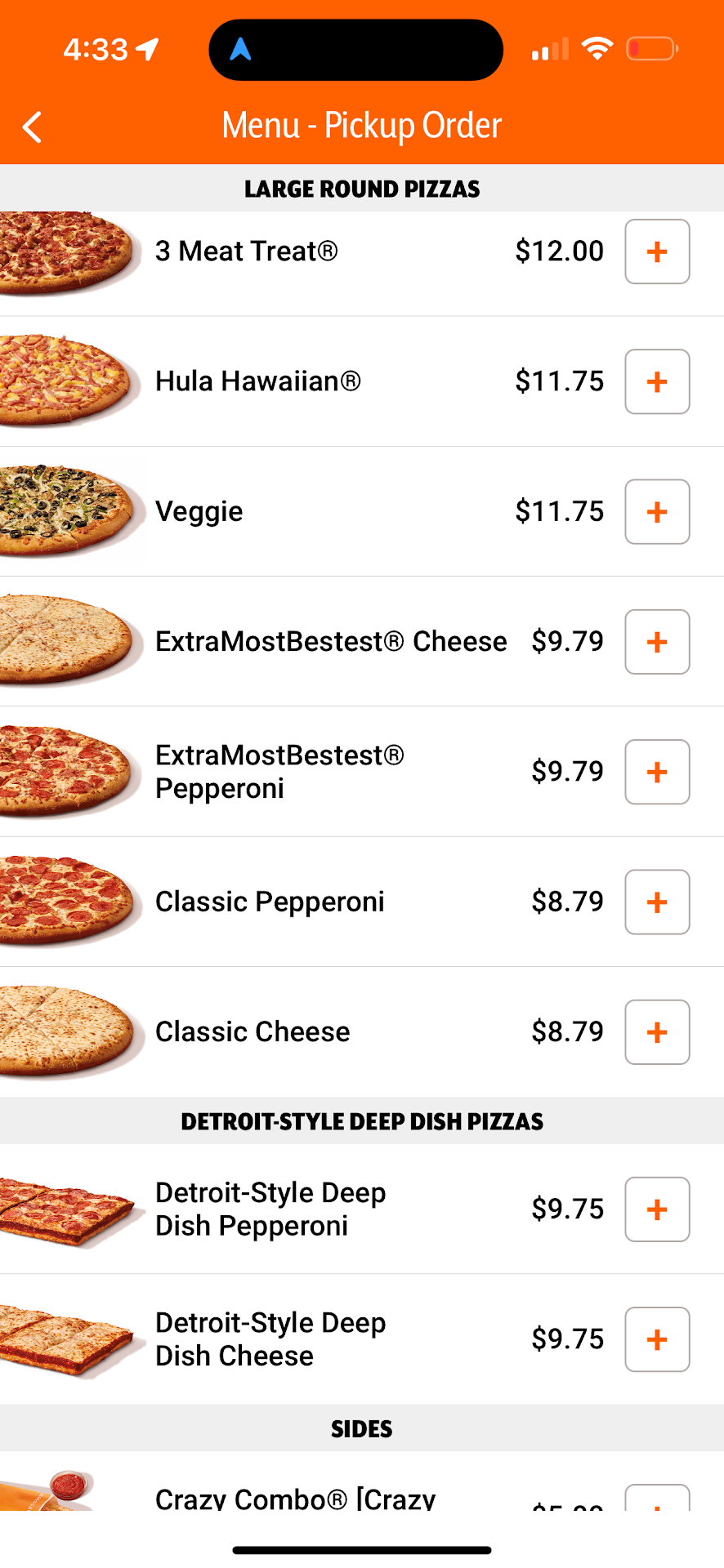Viewport: 724px width, 1568px height.
Task: Add Detroit-Style Deep Dish Cheese
Action: point(657,1339)
